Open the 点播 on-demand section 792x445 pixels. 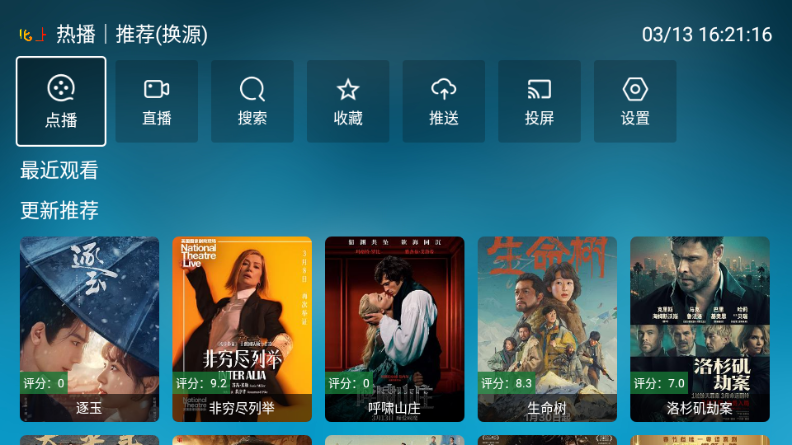click(x=61, y=101)
